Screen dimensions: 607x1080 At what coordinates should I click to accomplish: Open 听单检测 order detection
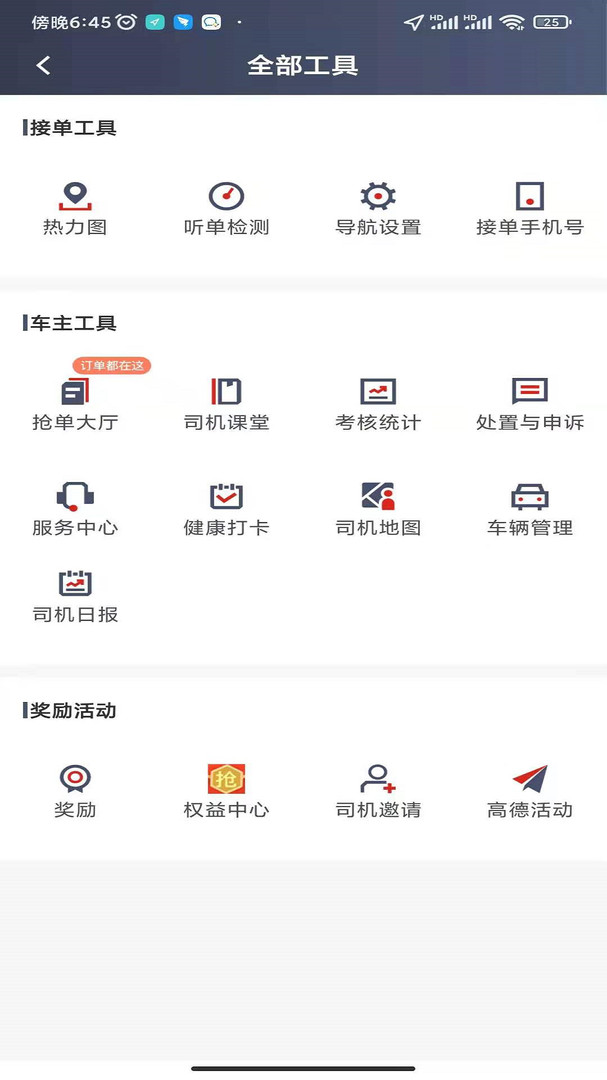[226, 208]
